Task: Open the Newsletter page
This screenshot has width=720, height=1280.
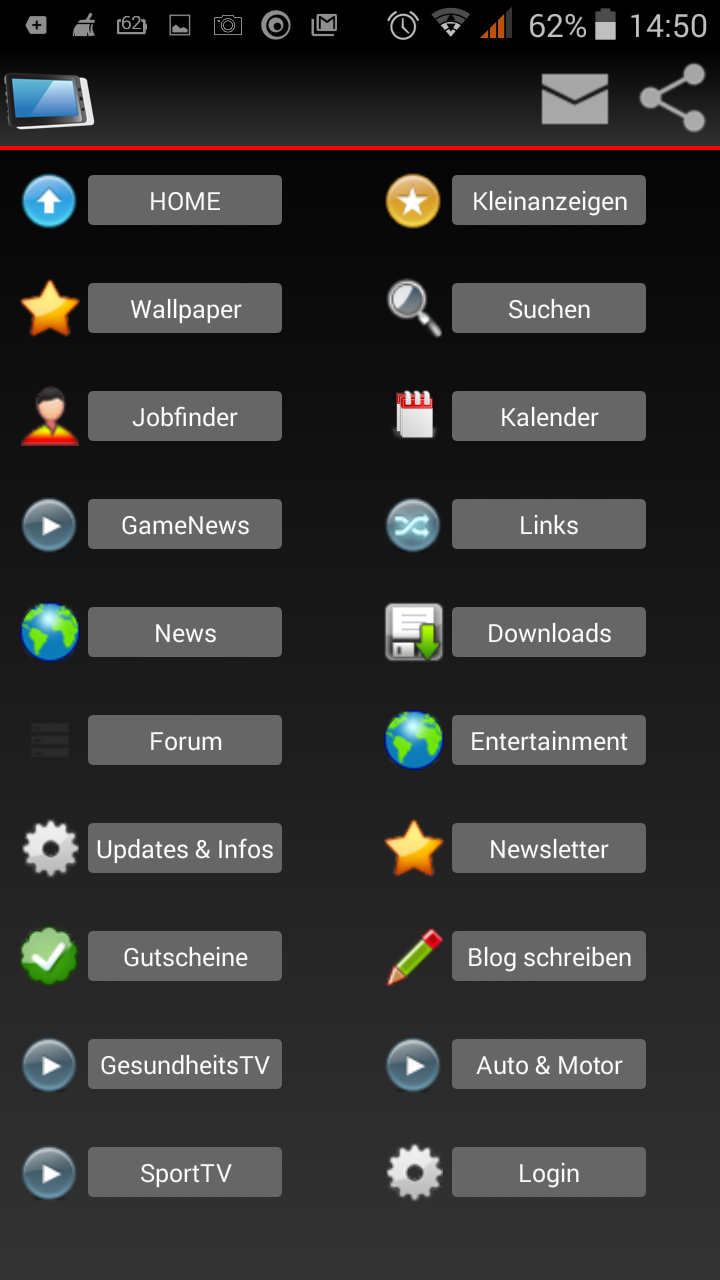Action: click(x=549, y=849)
